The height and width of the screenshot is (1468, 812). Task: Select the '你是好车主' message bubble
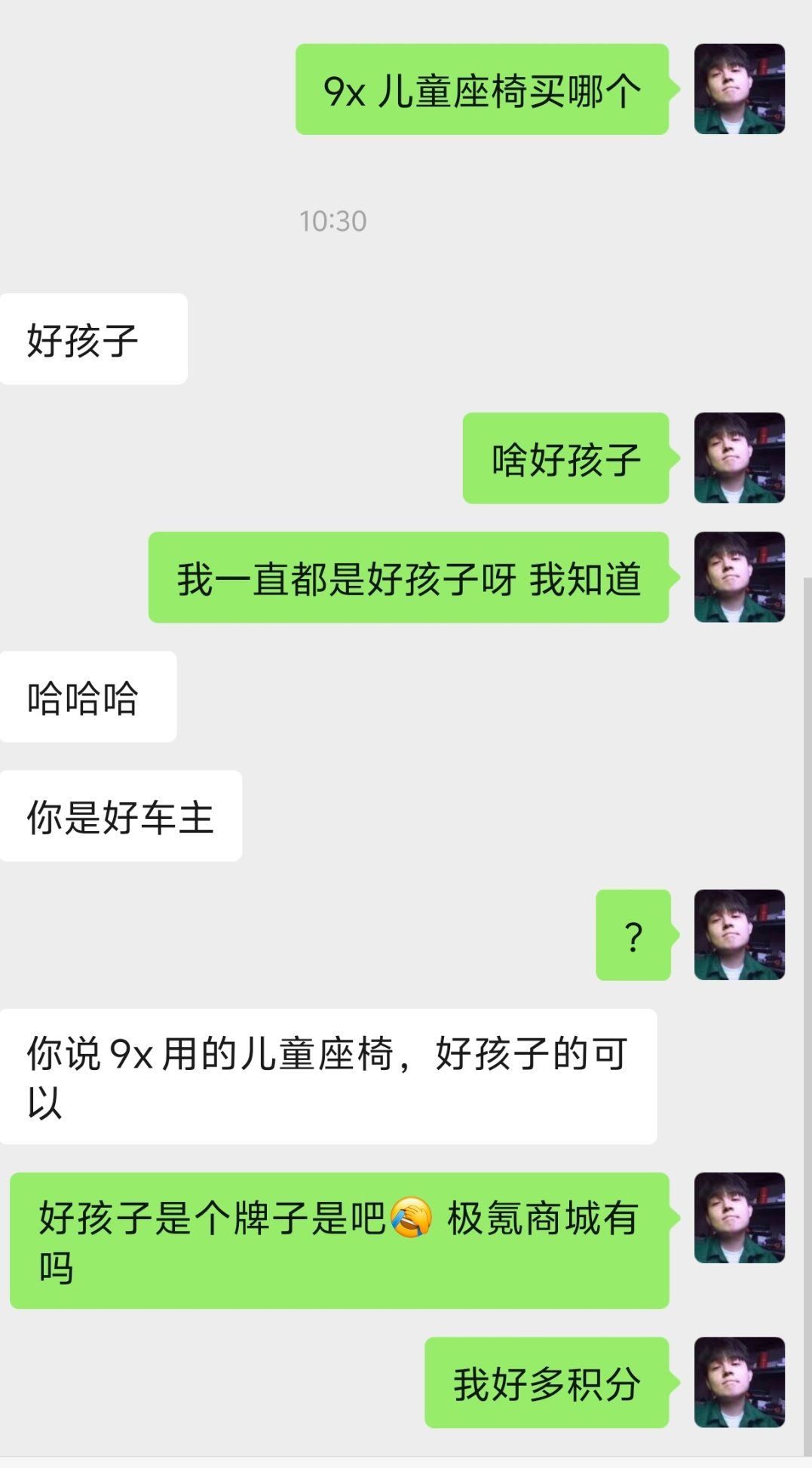pos(121,814)
